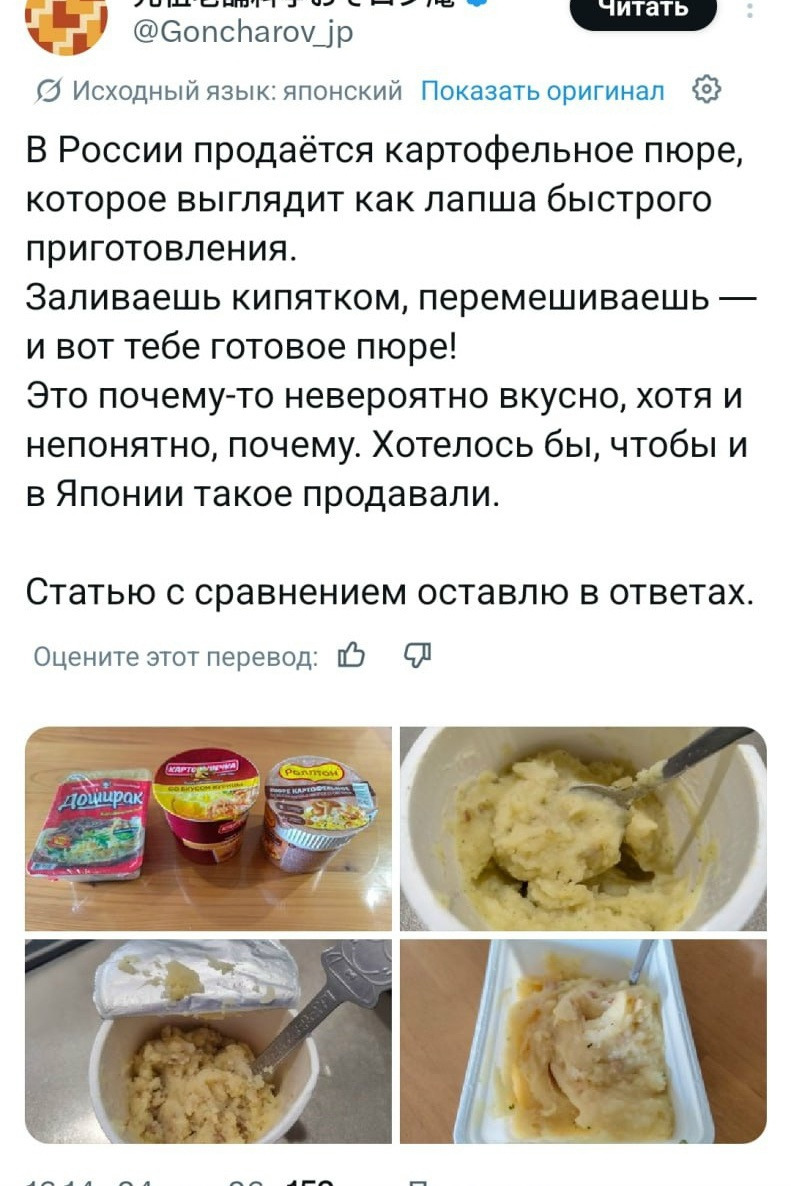Open photo of puree in rectangular tray
Image resolution: width=791 pixels, height=1186 pixels.
tap(583, 1040)
